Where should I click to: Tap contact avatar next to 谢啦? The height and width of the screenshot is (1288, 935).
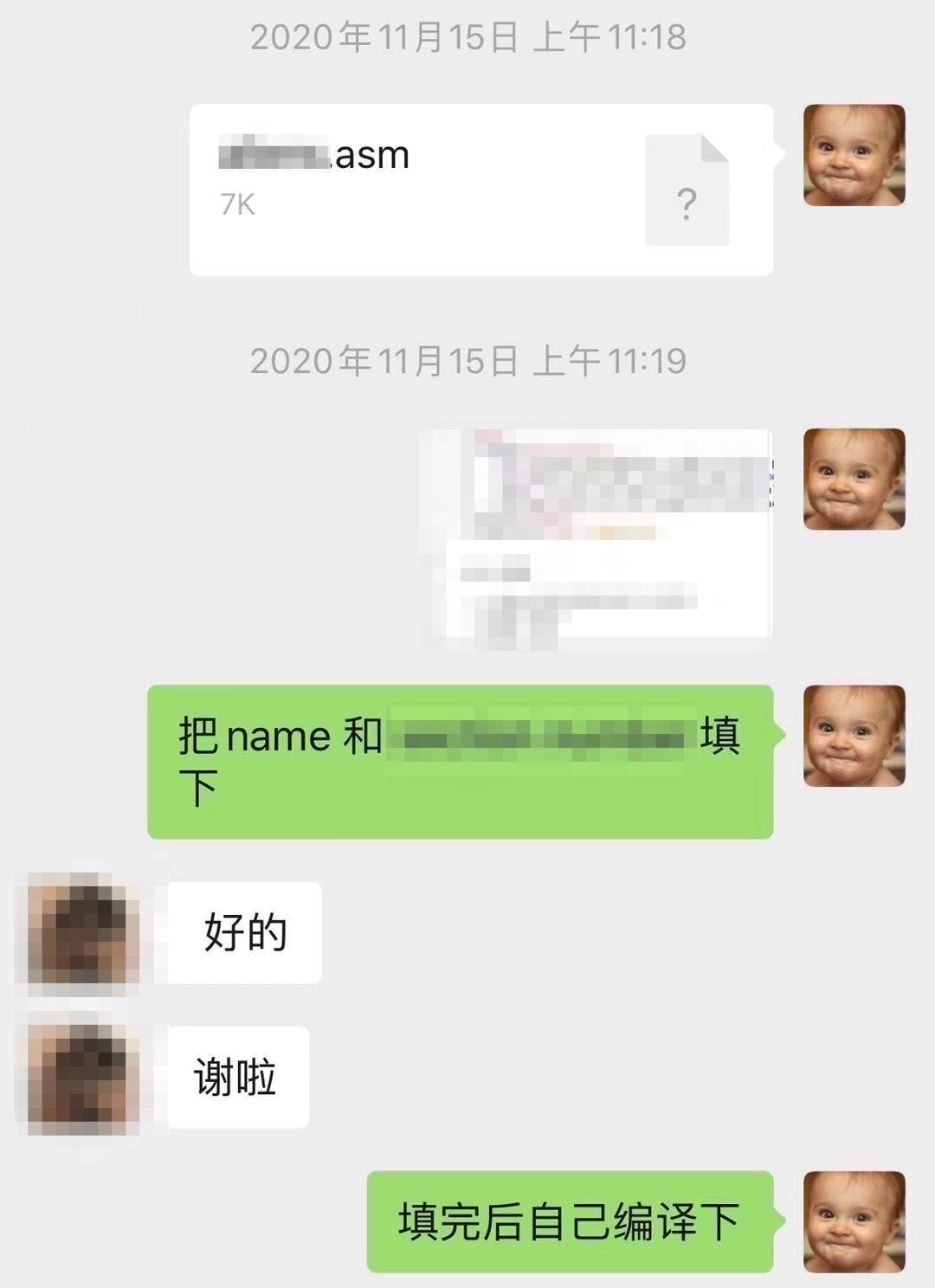(83, 1078)
